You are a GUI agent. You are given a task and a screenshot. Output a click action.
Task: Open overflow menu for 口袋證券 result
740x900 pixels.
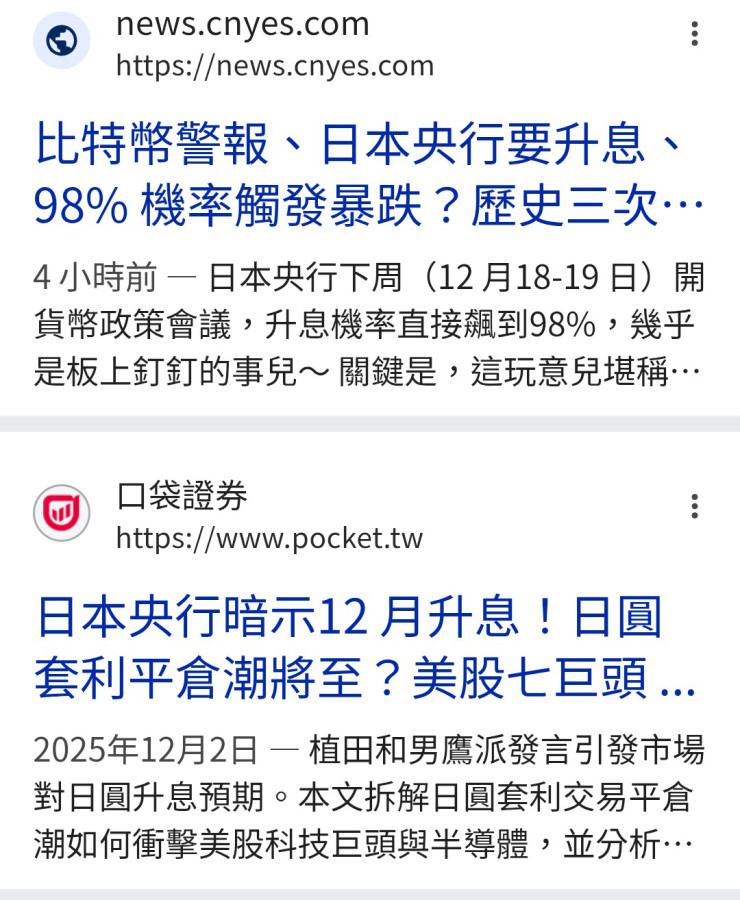click(694, 506)
